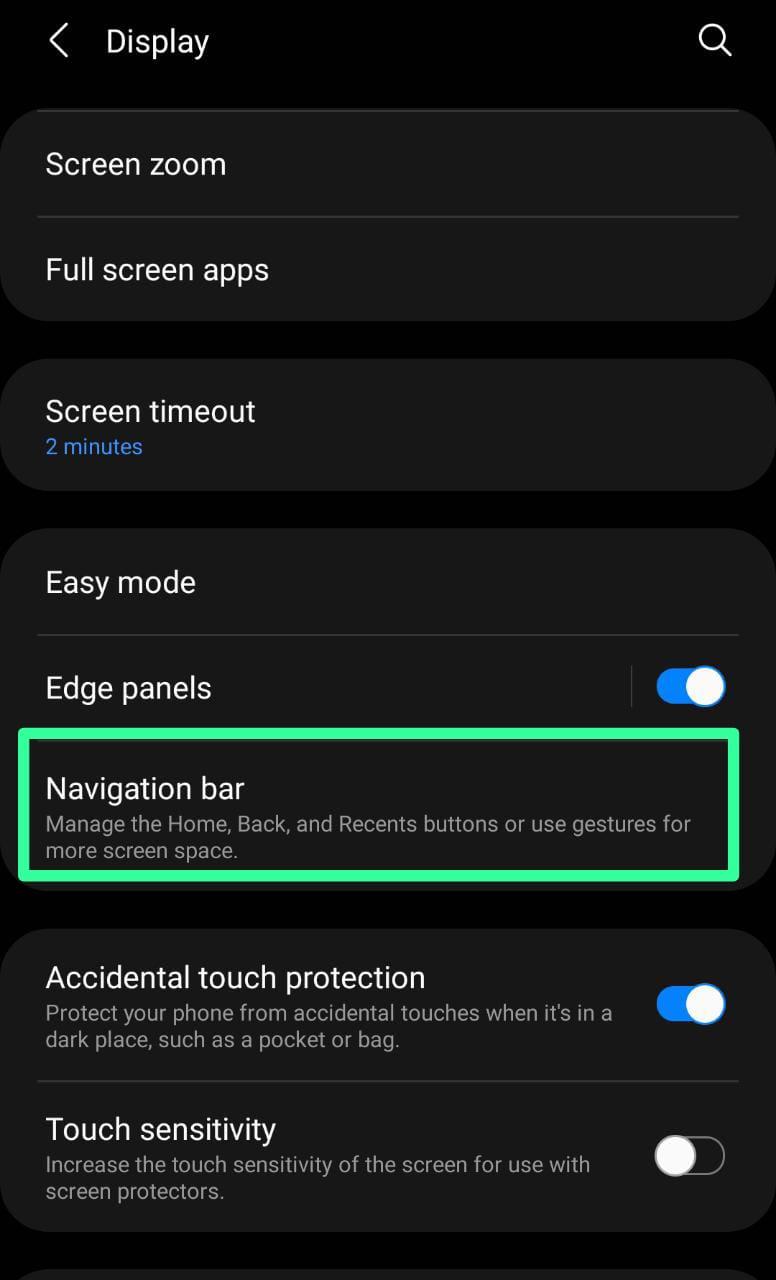Change the Screen timeout setting

tap(387, 426)
